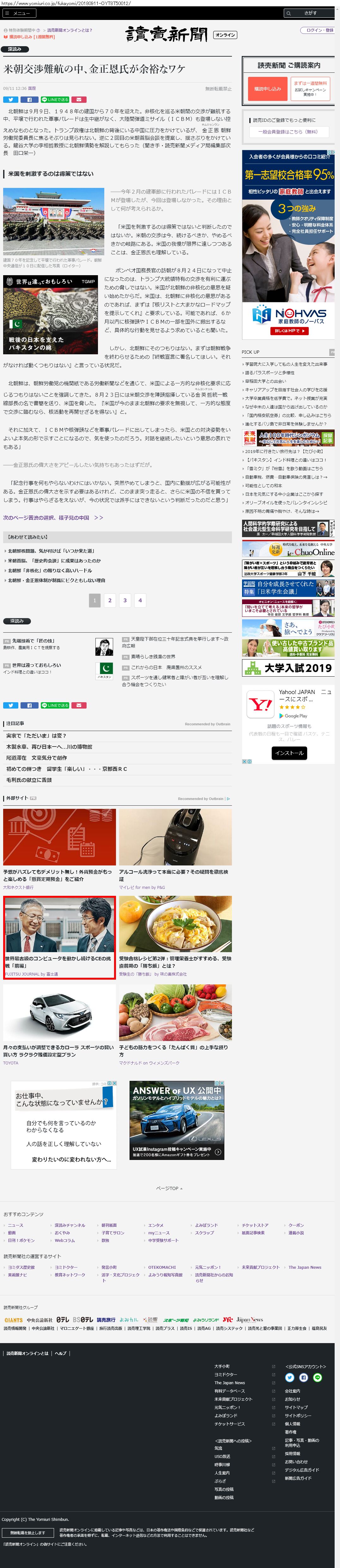
Task: Go to page 2 of article
Action: [110, 599]
